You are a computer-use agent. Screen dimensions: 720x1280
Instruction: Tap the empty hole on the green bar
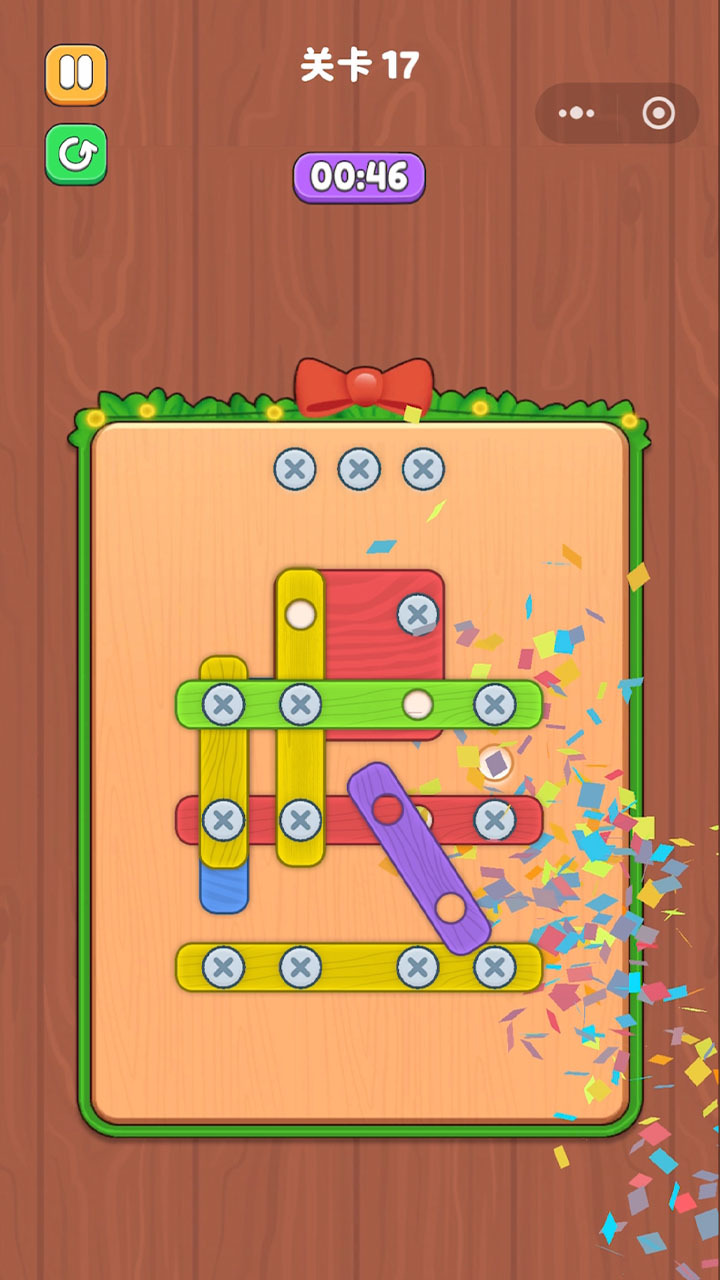tap(418, 704)
